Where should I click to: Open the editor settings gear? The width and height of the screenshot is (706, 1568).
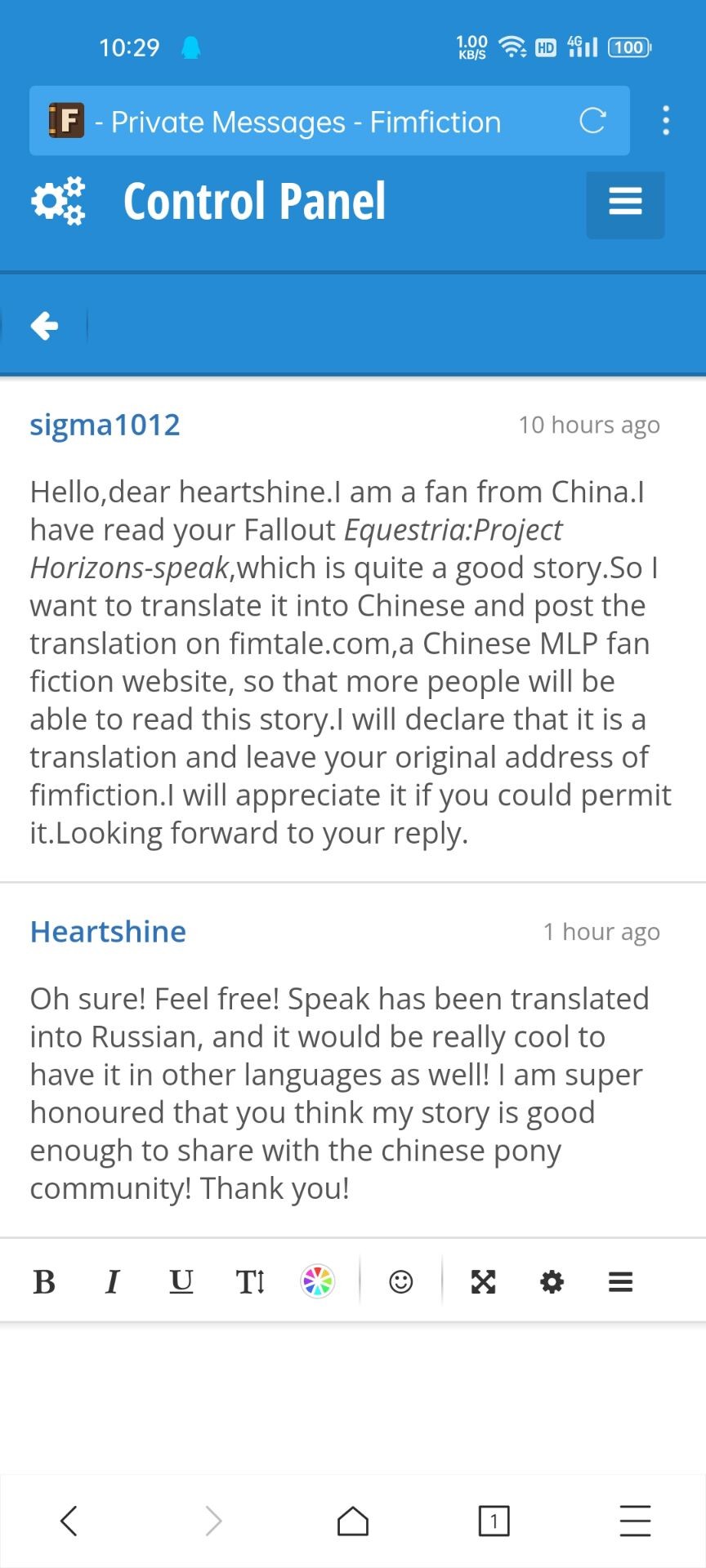[552, 1282]
